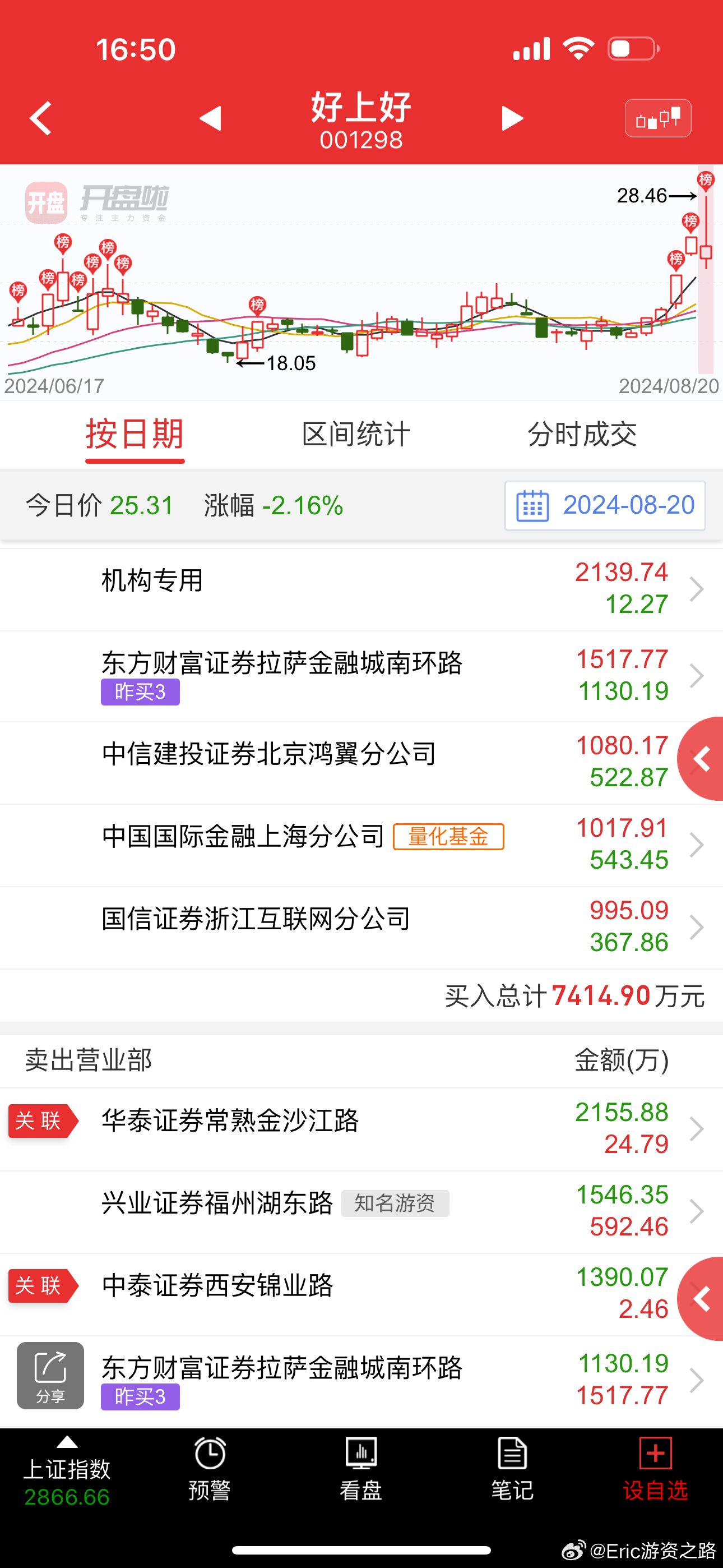Image resolution: width=723 pixels, height=1568 pixels.
Task: Open the 机构专用 row
Action: pyautogui.click(x=361, y=589)
